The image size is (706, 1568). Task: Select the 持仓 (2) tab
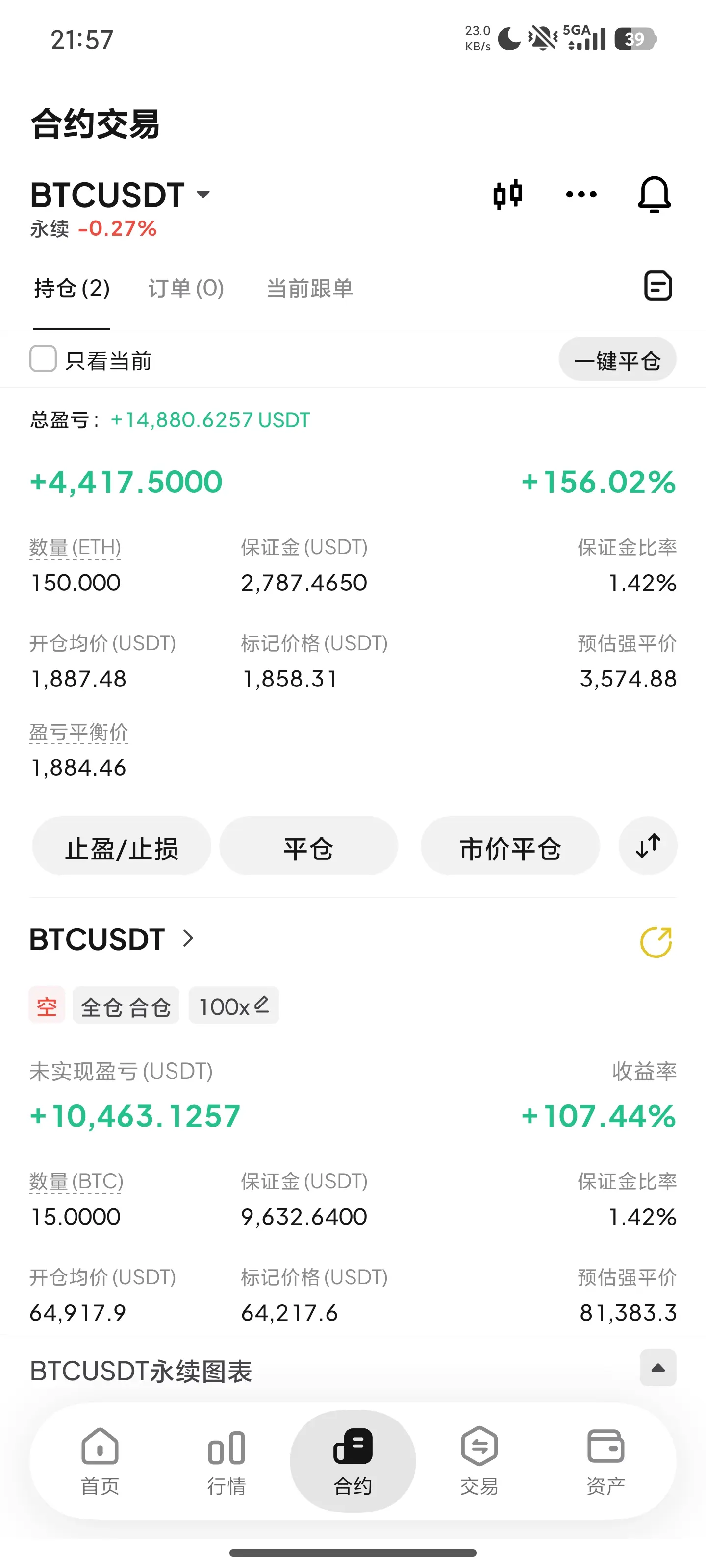click(72, 289)
